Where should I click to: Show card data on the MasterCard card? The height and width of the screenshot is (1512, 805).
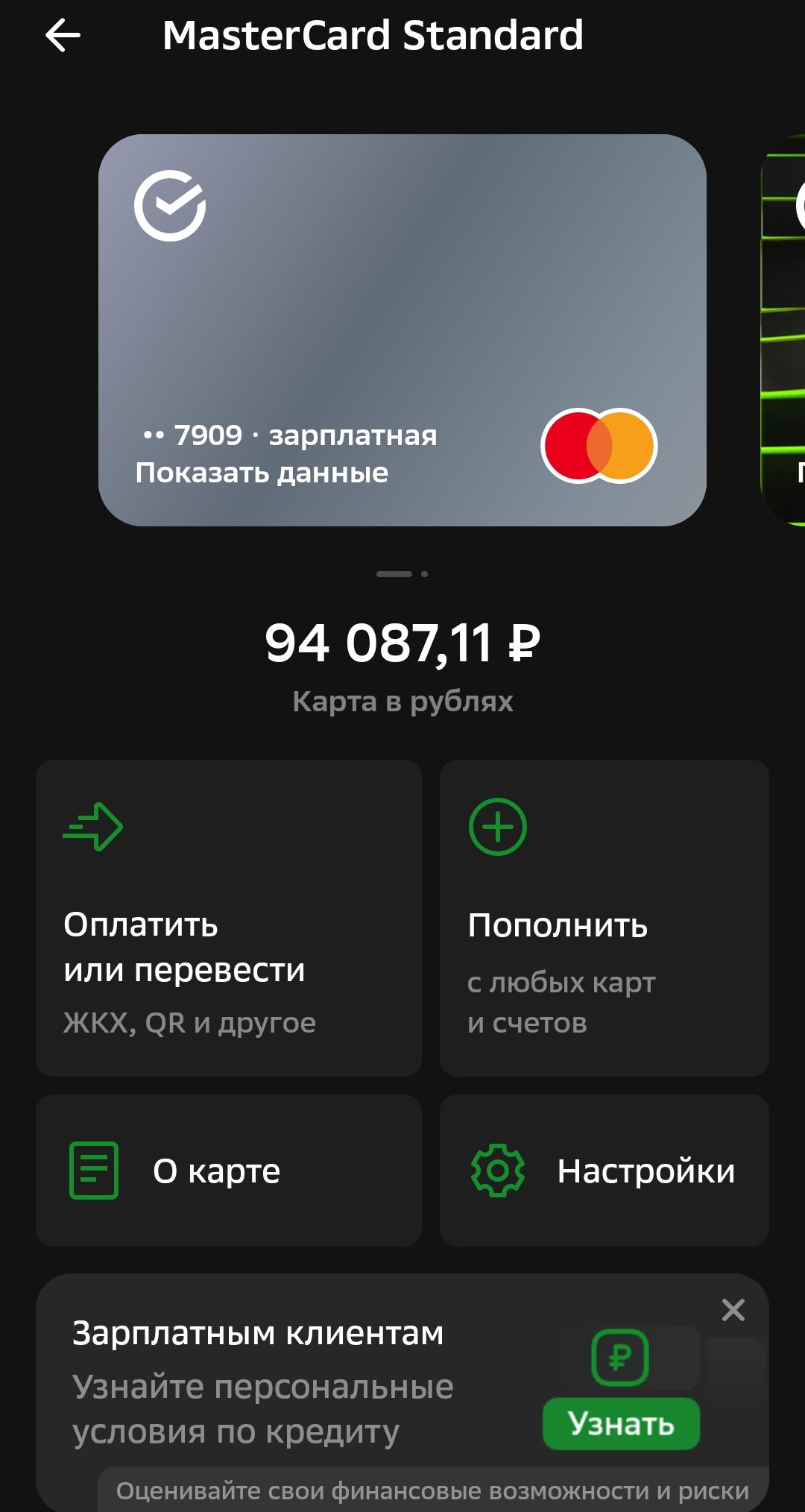pyautogui.click(x=262, y=473)
